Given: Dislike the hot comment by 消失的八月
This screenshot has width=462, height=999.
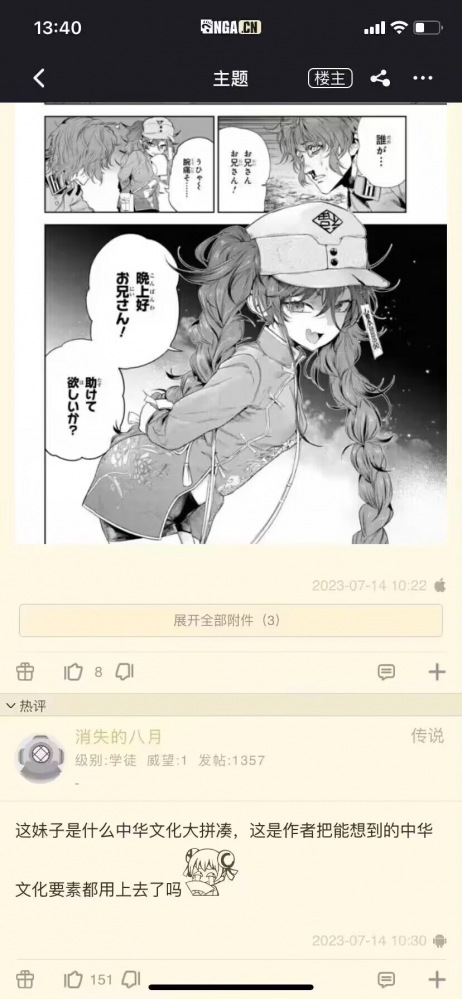Looking at the screenshot, I should tap(131, 979).
